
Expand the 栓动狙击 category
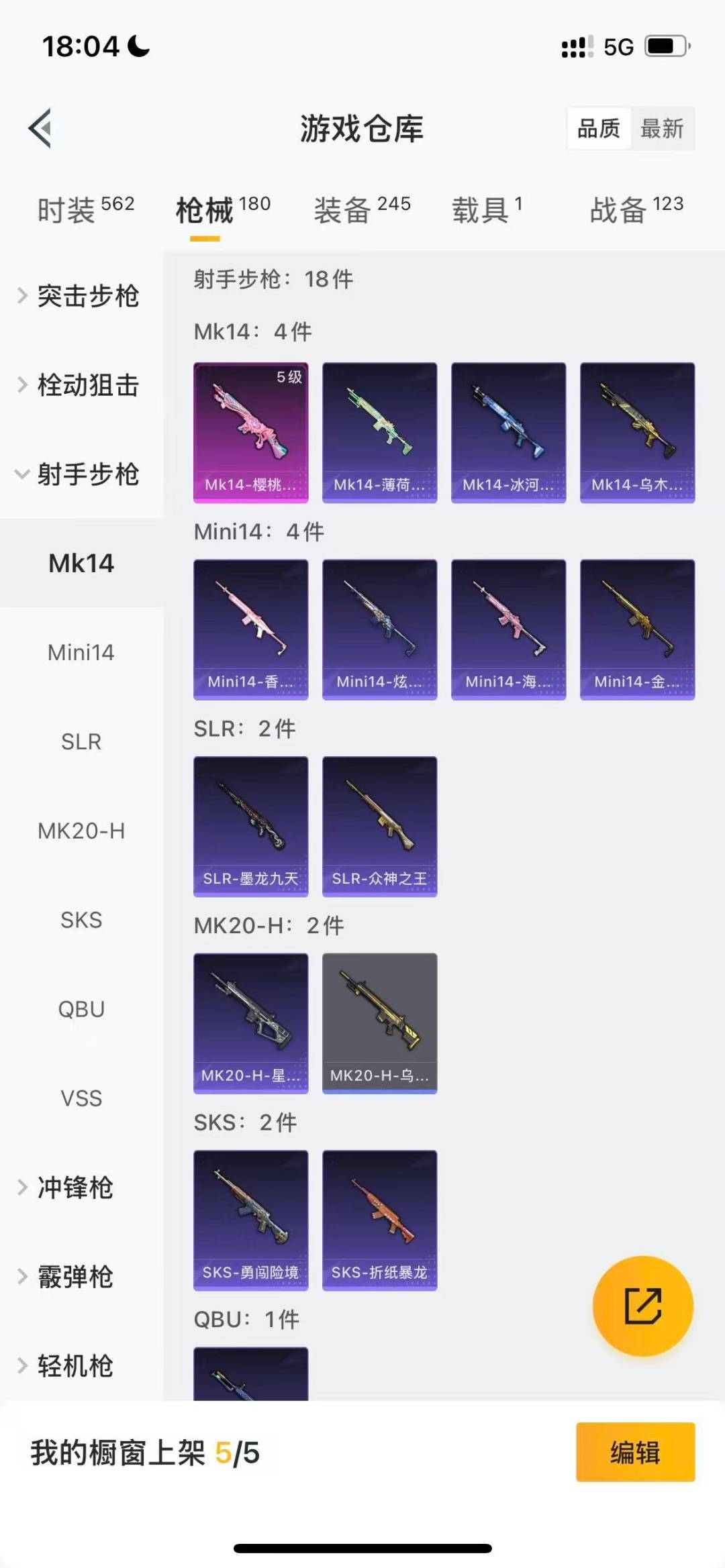coord(81,385)
